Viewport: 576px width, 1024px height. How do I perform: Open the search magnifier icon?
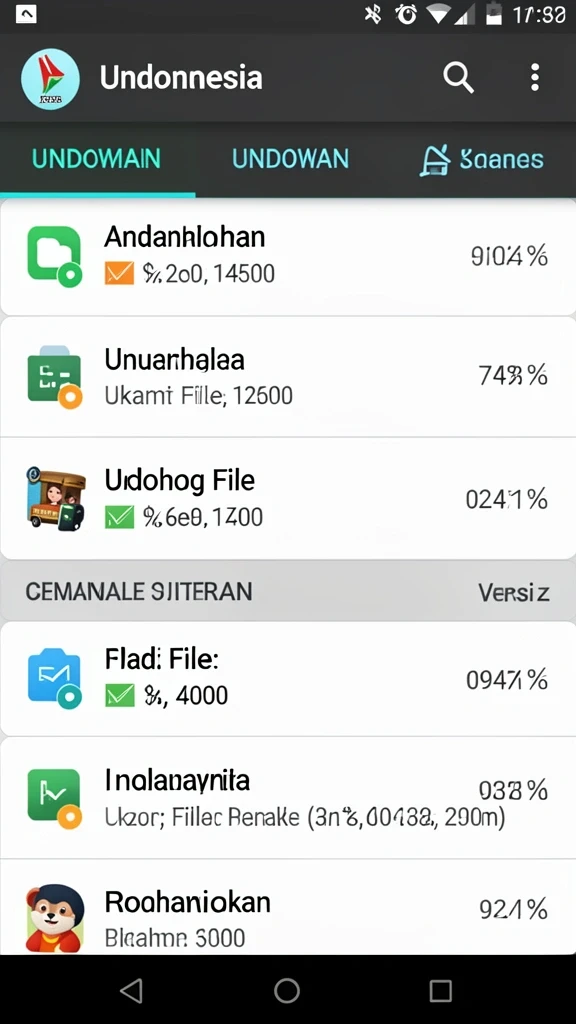pyautogui.click(x=458, y=78)
